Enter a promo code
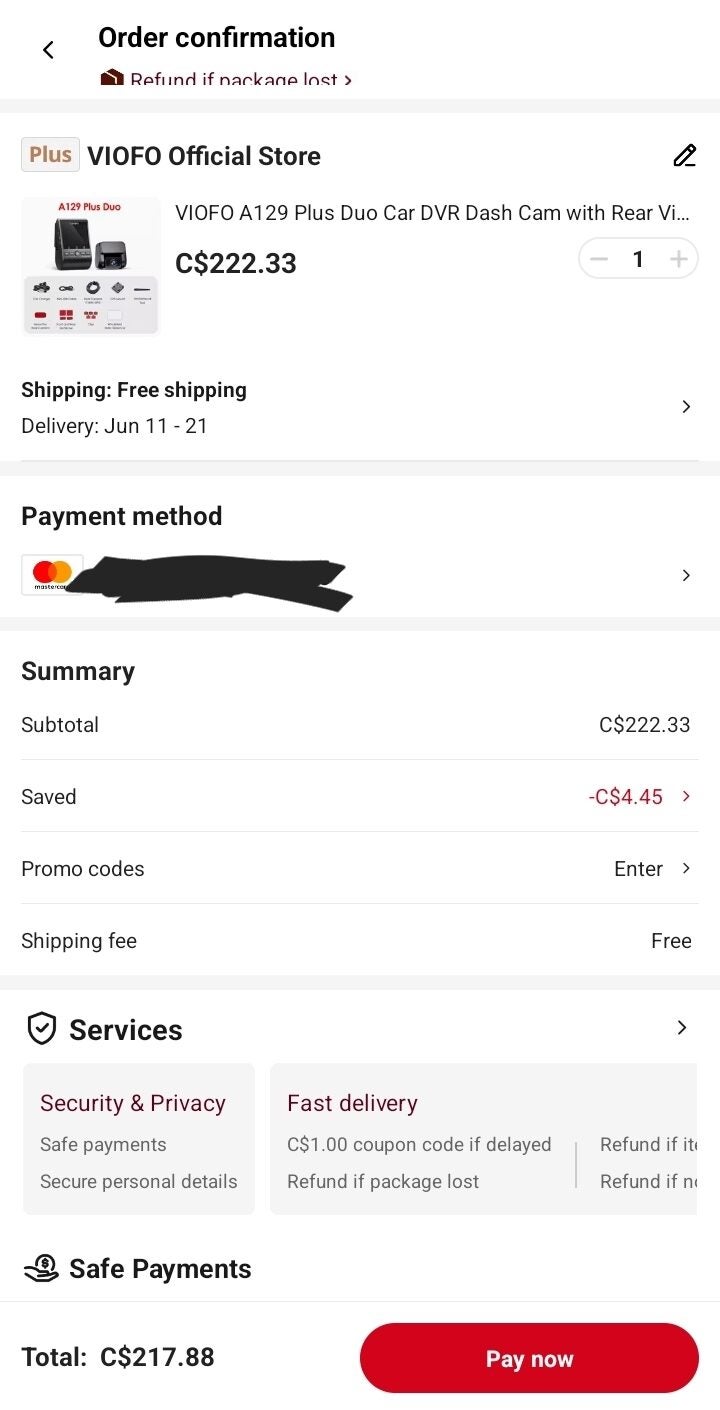720x1410 pixels. (638, 868)
